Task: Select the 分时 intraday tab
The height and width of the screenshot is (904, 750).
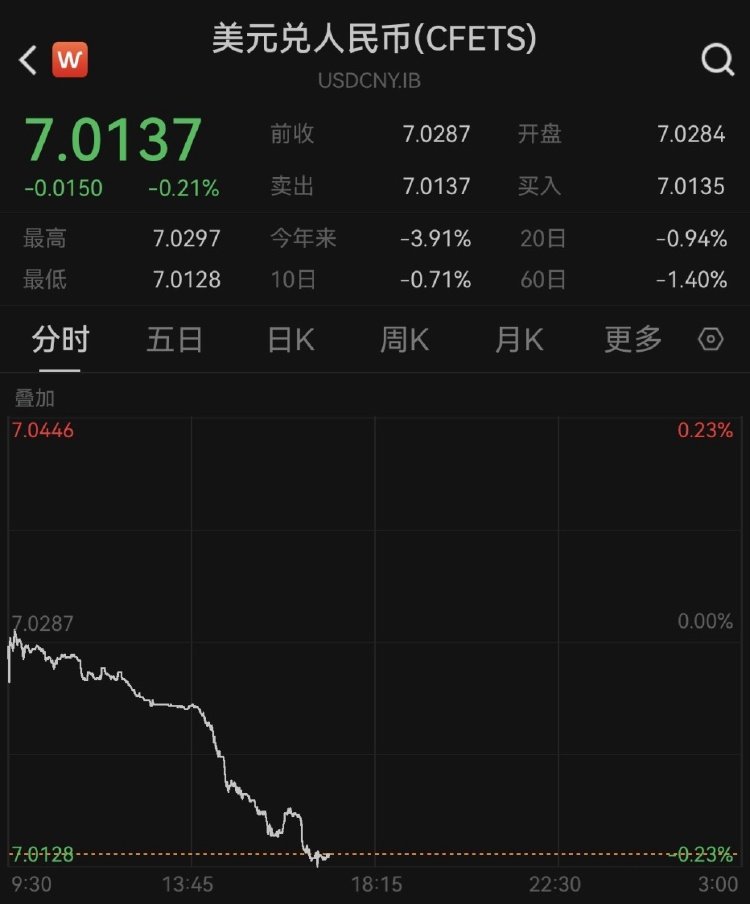Action: [60, 340]
